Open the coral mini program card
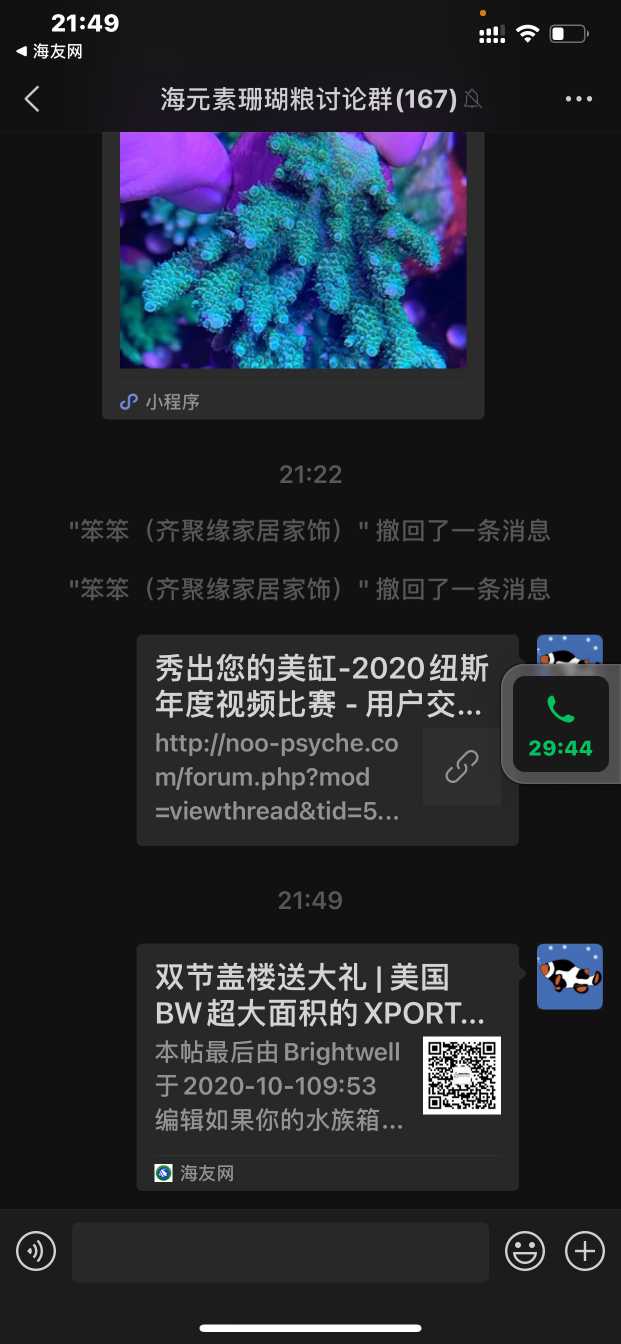621x1344 pixels. pos(293,260)
